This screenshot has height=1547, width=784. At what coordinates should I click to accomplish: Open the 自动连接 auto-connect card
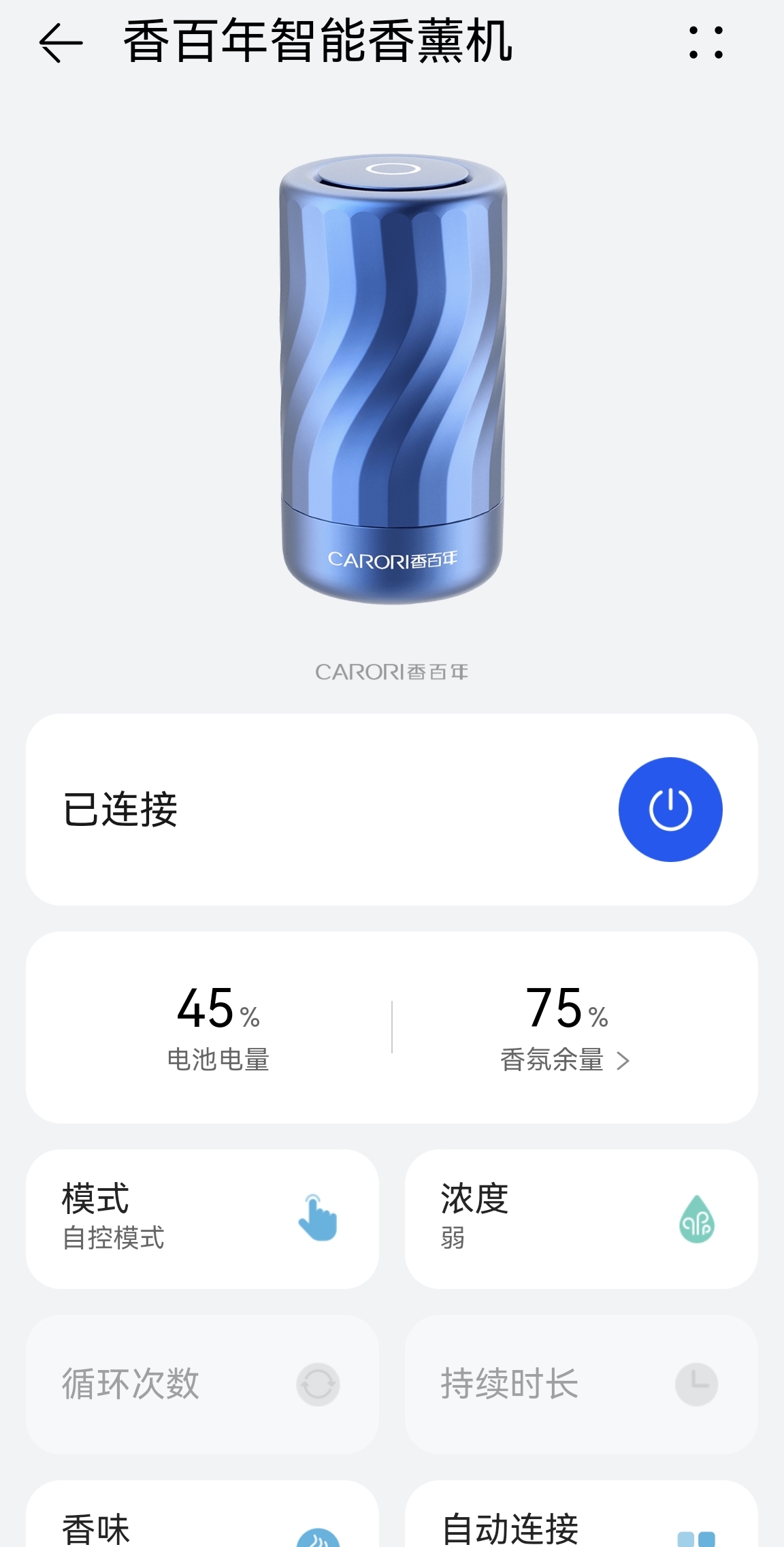click(x=581, y=1514)
